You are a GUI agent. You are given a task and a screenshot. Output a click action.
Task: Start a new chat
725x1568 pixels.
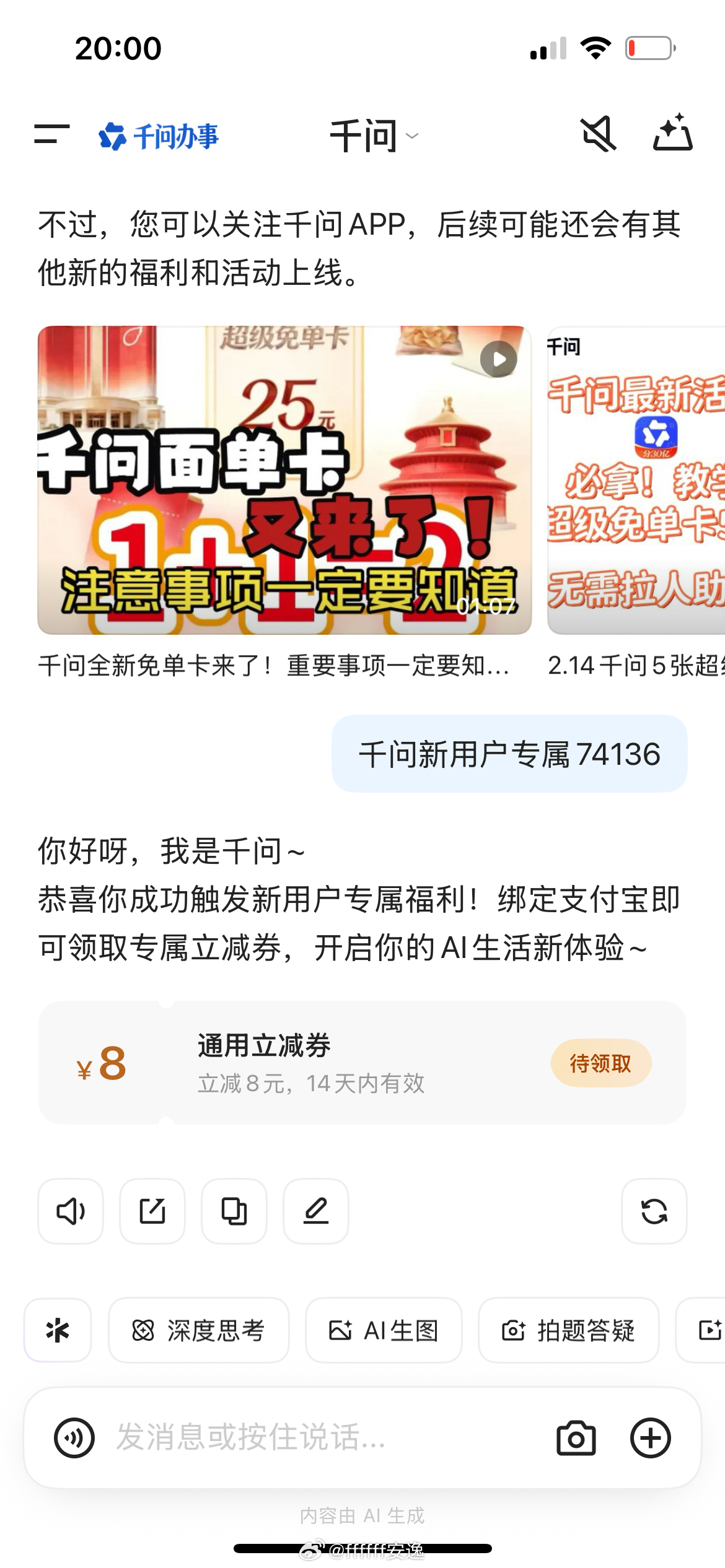(x=672, y=133)
